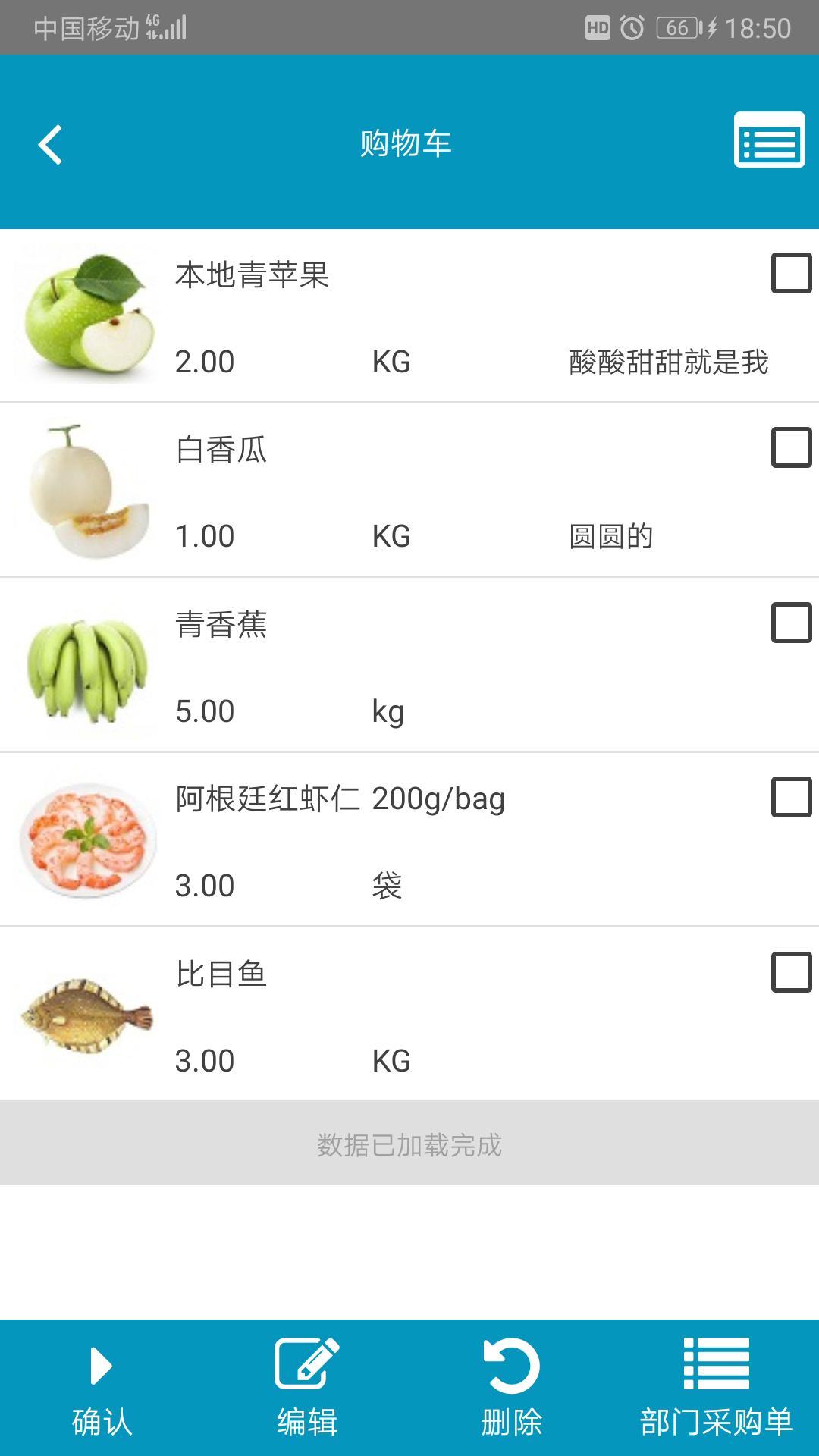Mark the 比目鱼 checkbox
The height and width of the screenshot is (1456, 819).
[x=791, y=972]
